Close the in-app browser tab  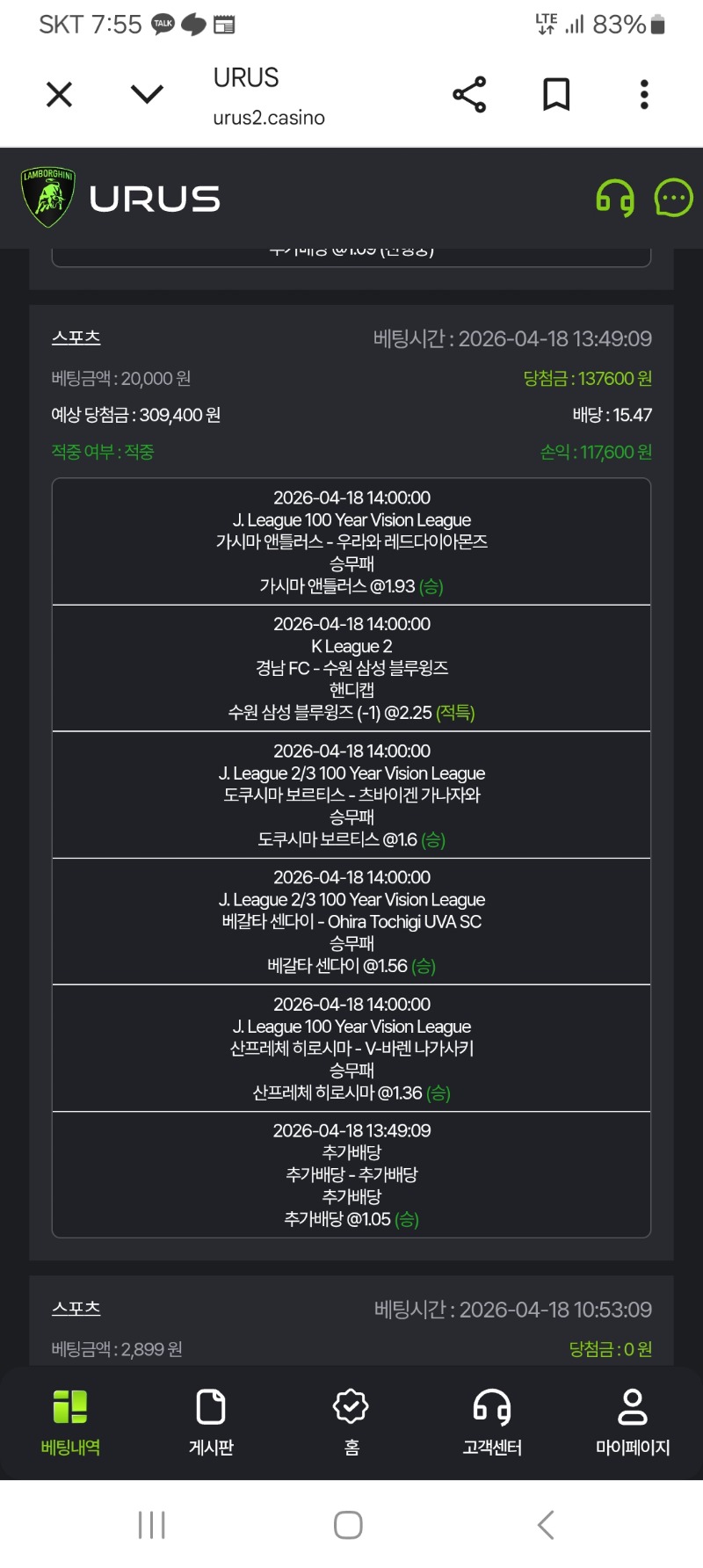point(59,94)
